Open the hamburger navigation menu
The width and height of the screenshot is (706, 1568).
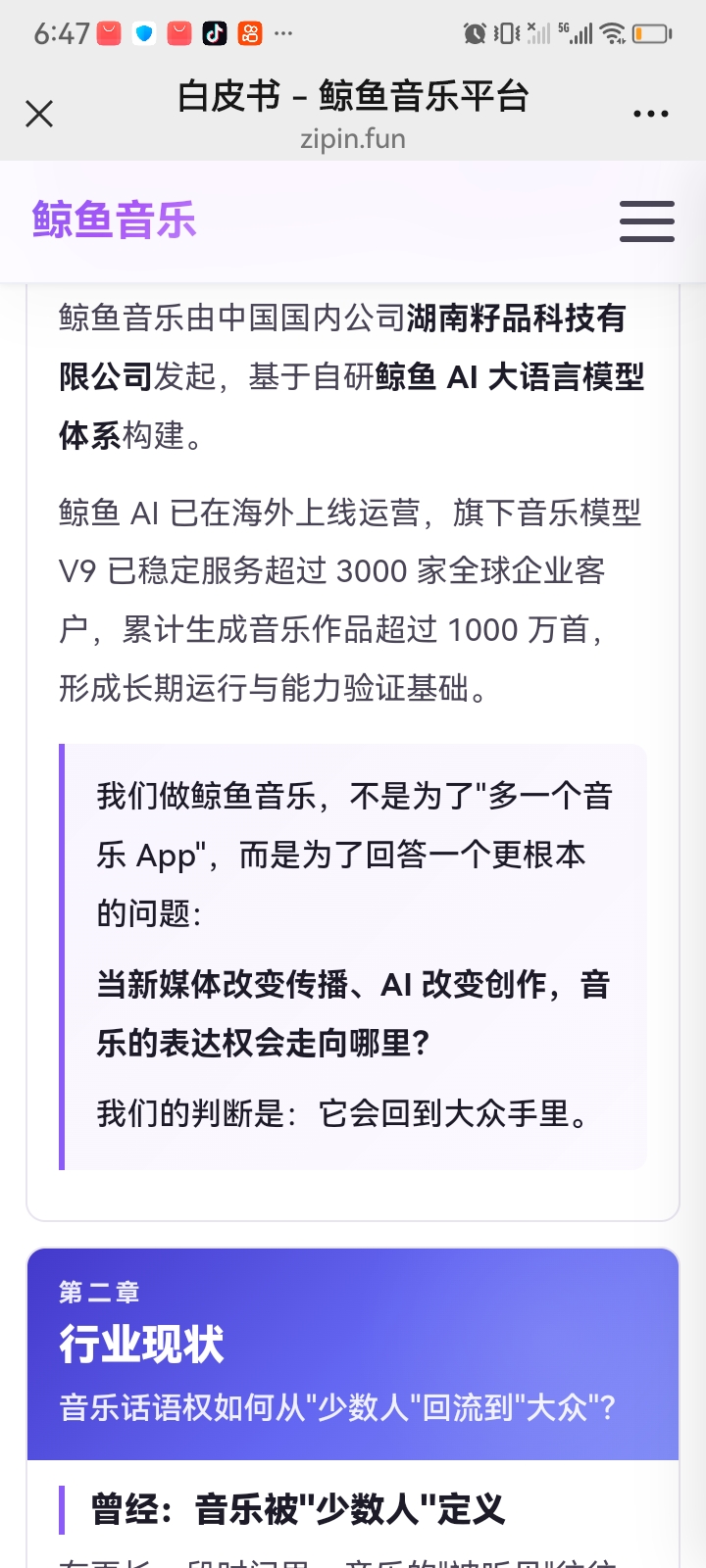(x=646, y=220)
